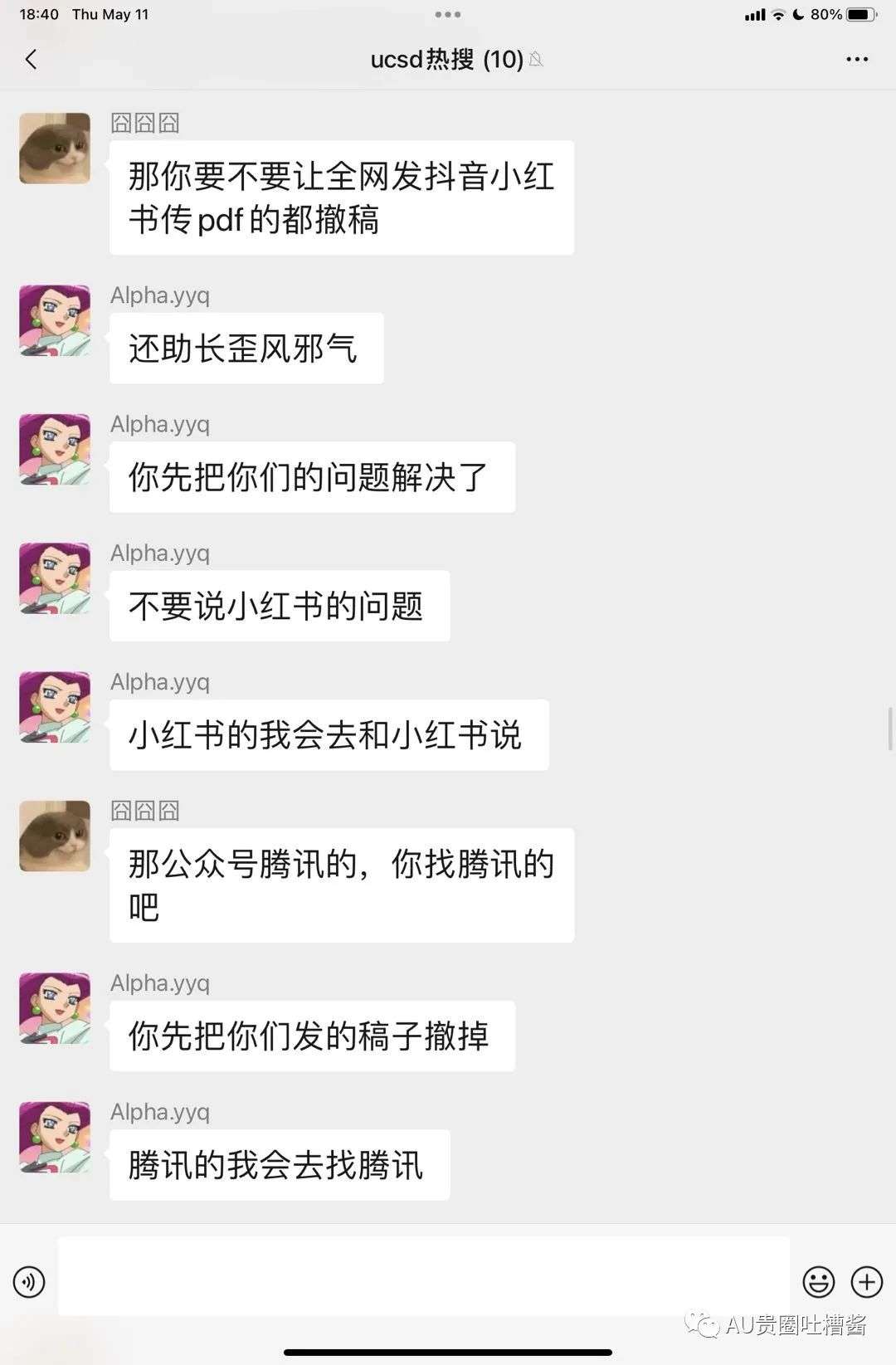The width and height of the screenshot is (896, 1365).
Task: Open the emoji sticker picker
Action: click(x=818, y=1282)
